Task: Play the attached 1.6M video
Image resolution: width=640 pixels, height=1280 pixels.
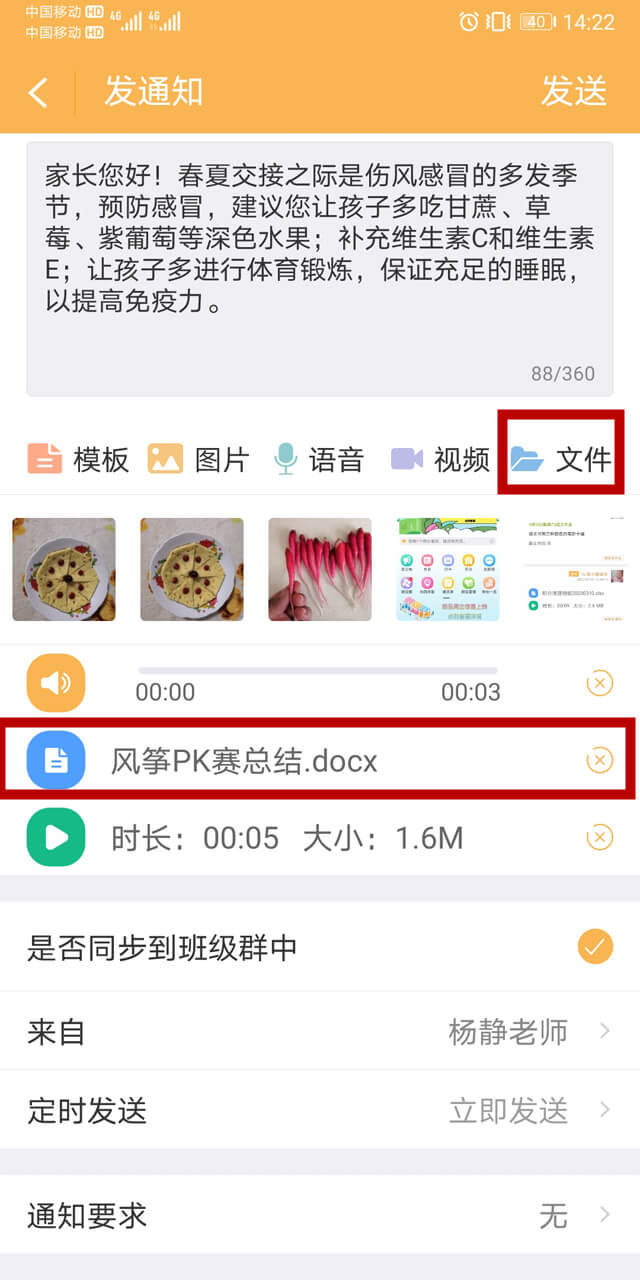Action: (56, 838)
